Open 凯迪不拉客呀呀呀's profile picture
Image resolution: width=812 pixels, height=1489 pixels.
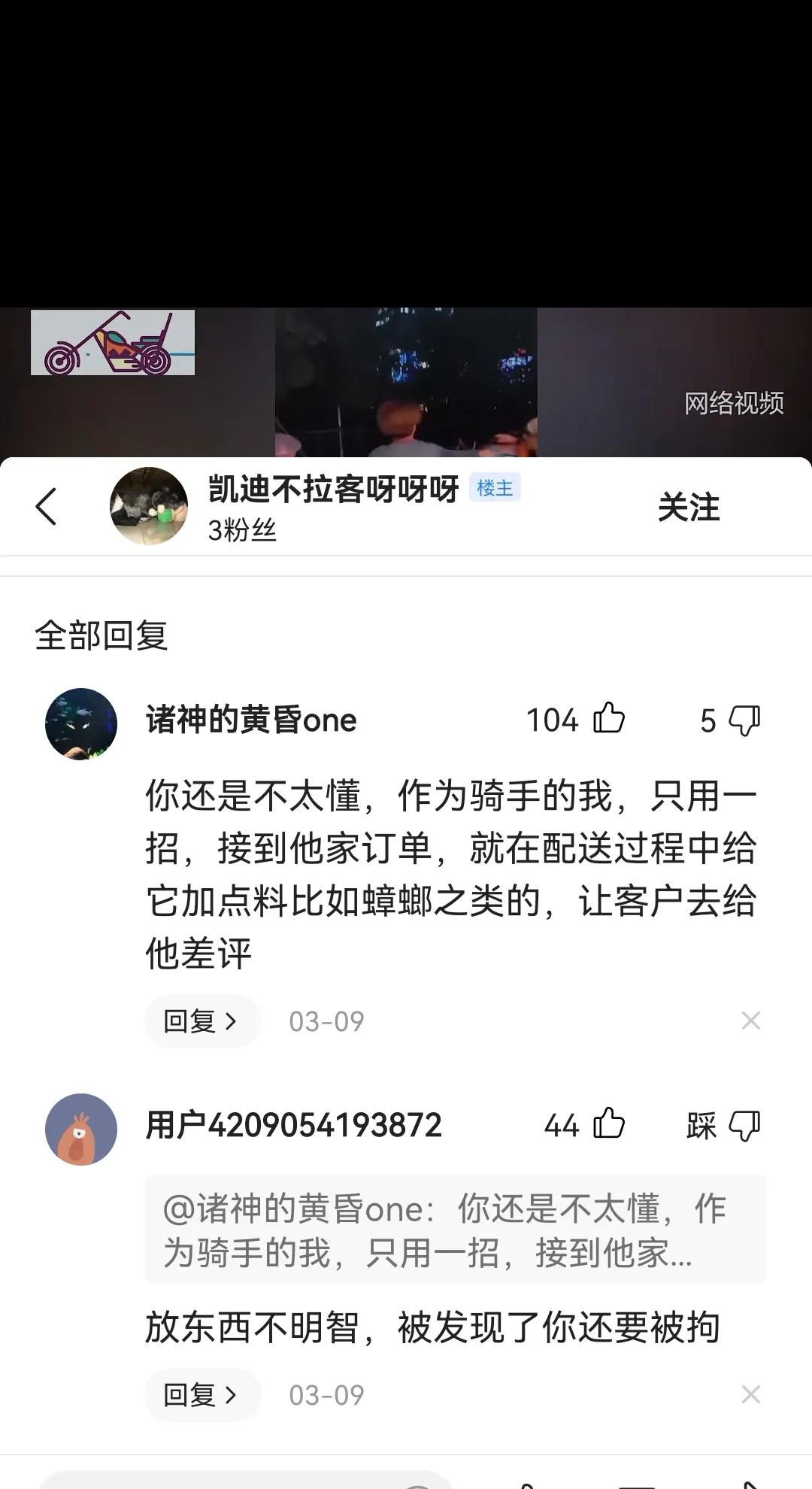pos(148,505)
